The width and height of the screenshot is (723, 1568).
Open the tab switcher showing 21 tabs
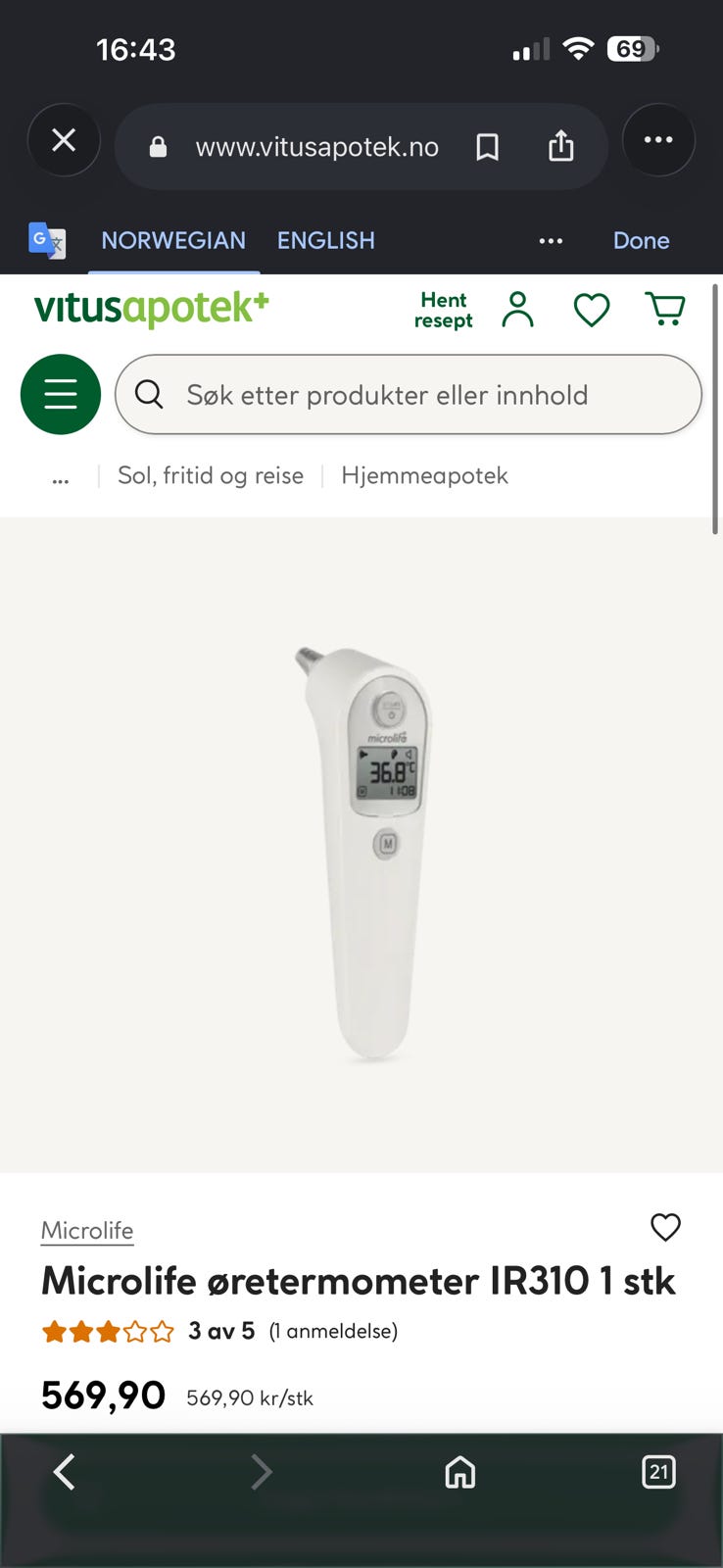[x=658, y=1472]
